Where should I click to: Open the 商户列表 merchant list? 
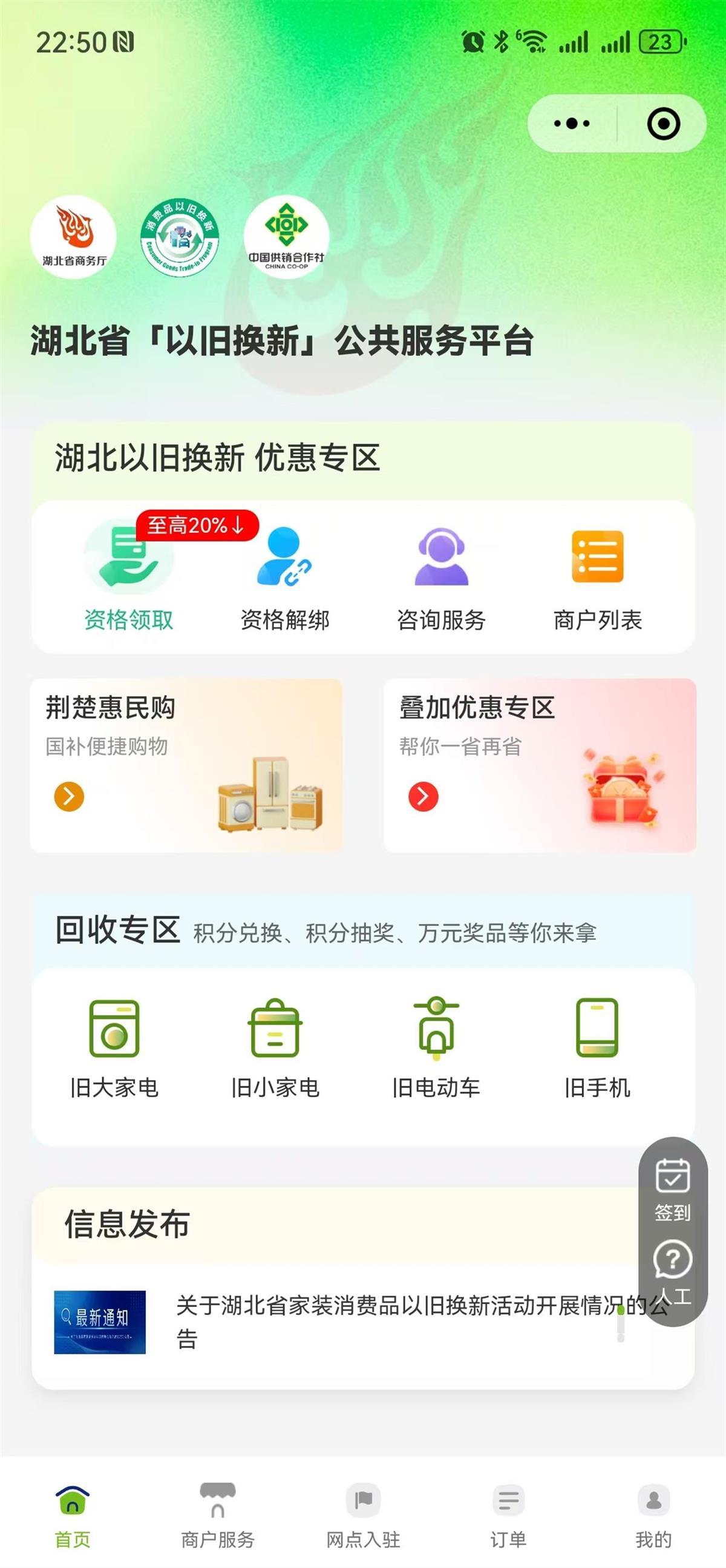[598, 577]
